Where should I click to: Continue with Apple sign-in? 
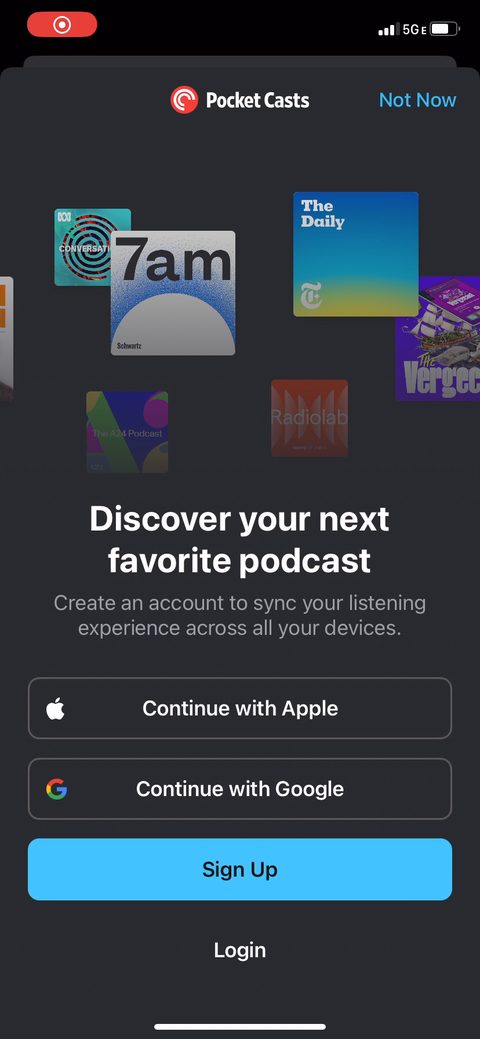[240, 708]
